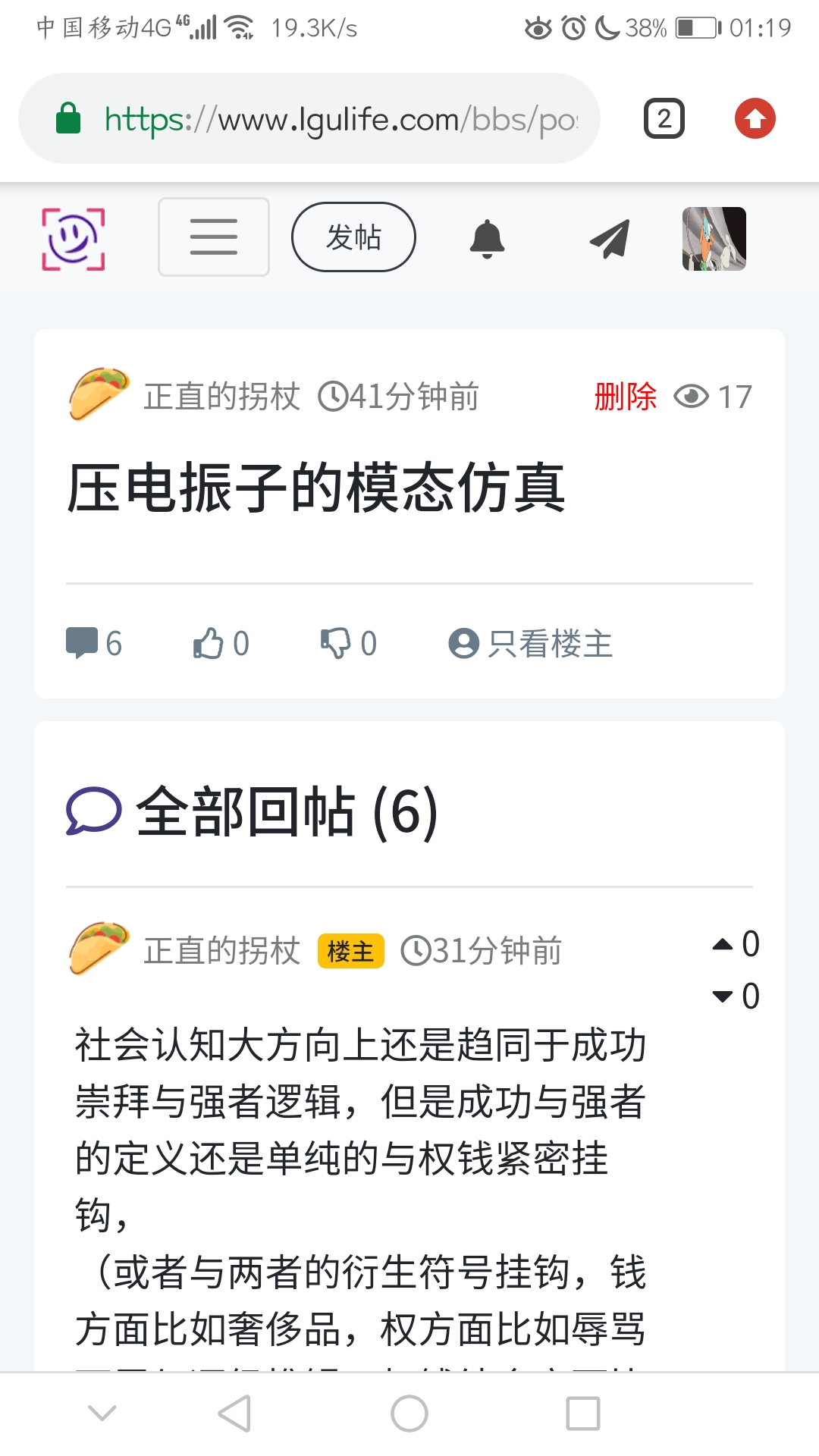The height and width of the screenshot is (1456, 819).
Task: Select 只看楼主 to filter replies
Action: 531,644
